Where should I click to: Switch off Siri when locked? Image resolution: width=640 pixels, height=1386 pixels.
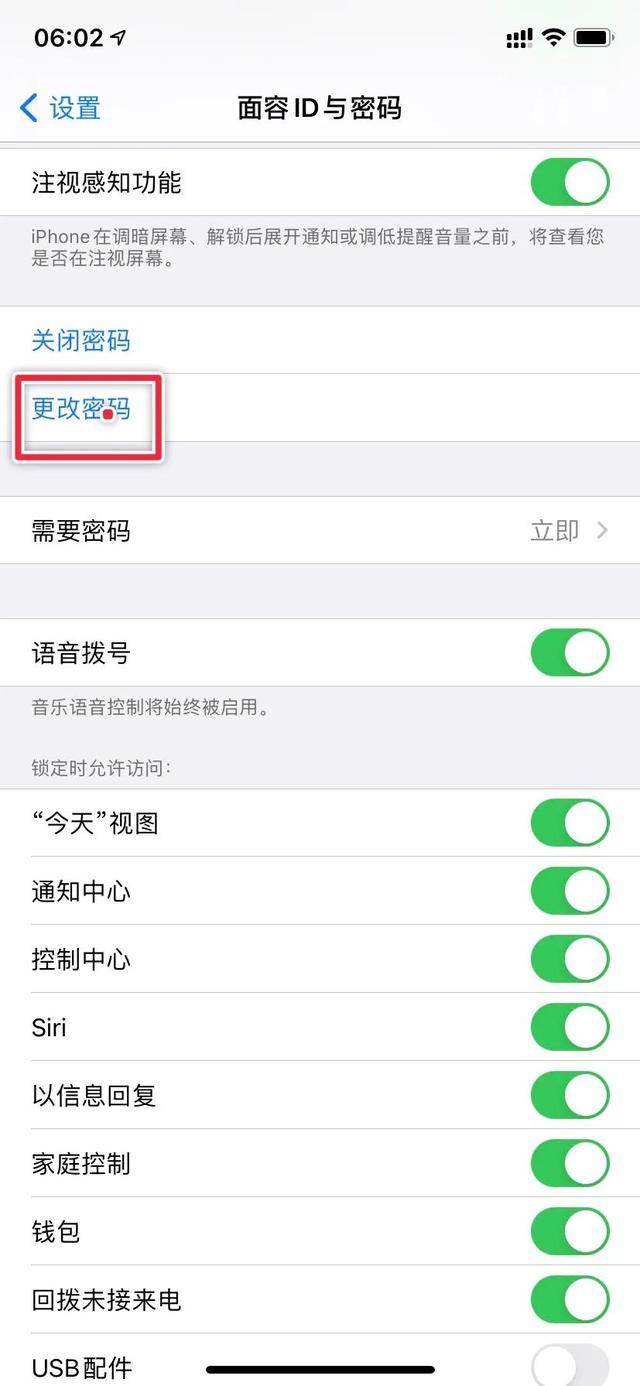coord(569,1027)
